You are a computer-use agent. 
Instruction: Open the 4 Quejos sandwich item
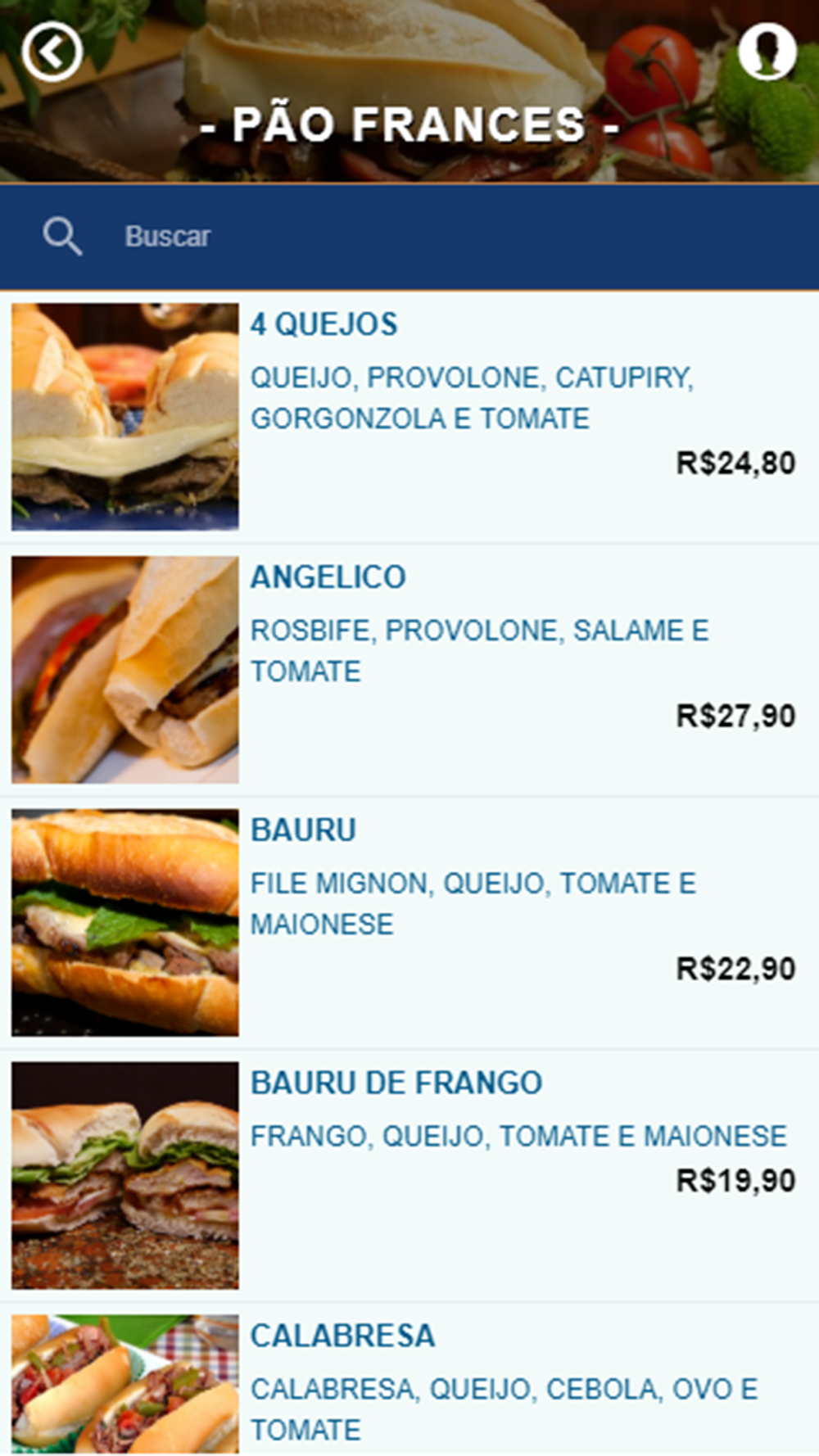click(x=409, y=417)
